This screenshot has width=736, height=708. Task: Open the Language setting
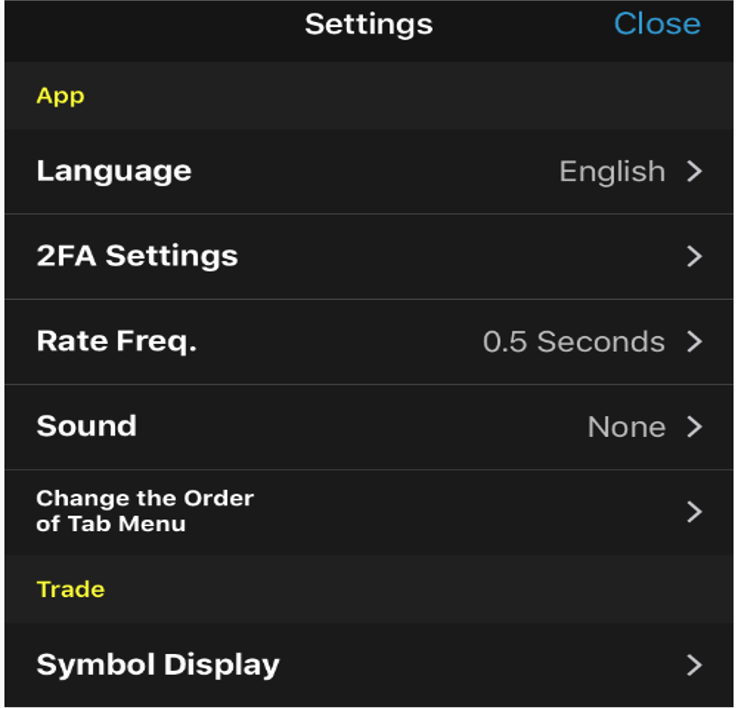pos(368,171)
